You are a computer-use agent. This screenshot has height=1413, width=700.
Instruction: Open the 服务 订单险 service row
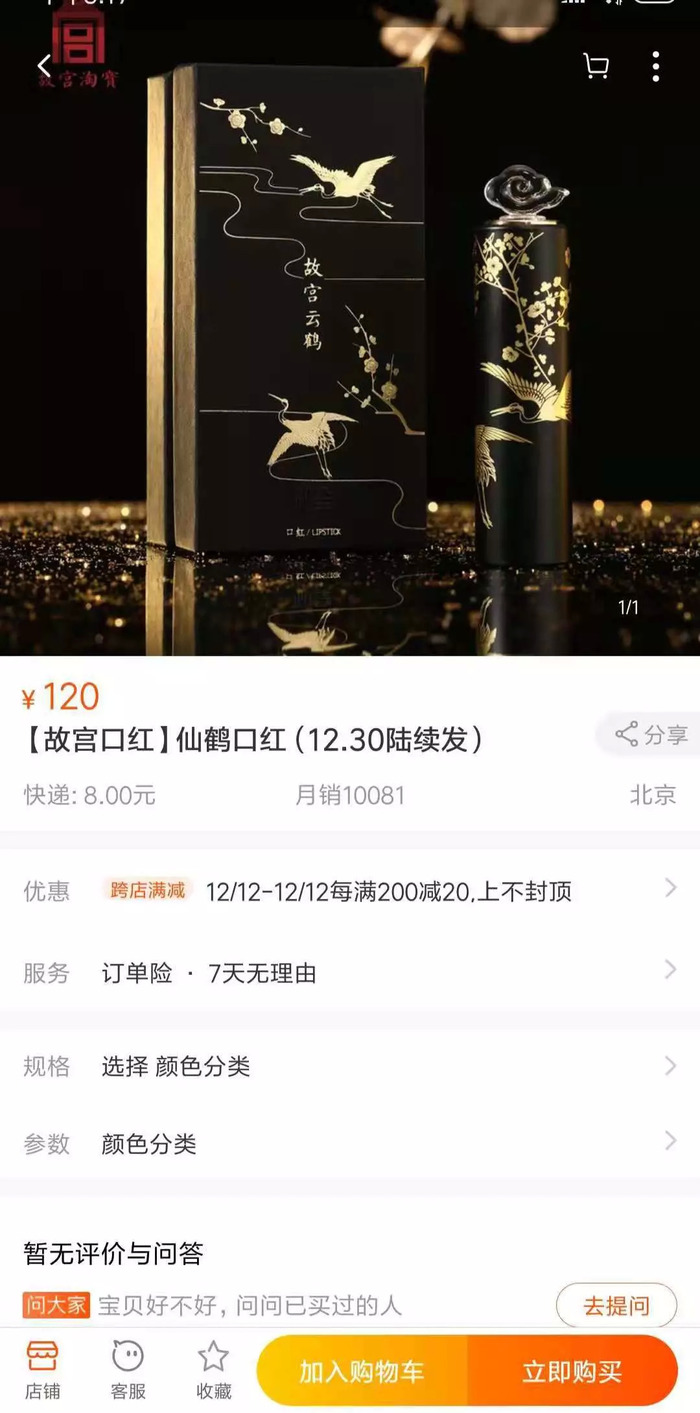click(x=350, y=972)
